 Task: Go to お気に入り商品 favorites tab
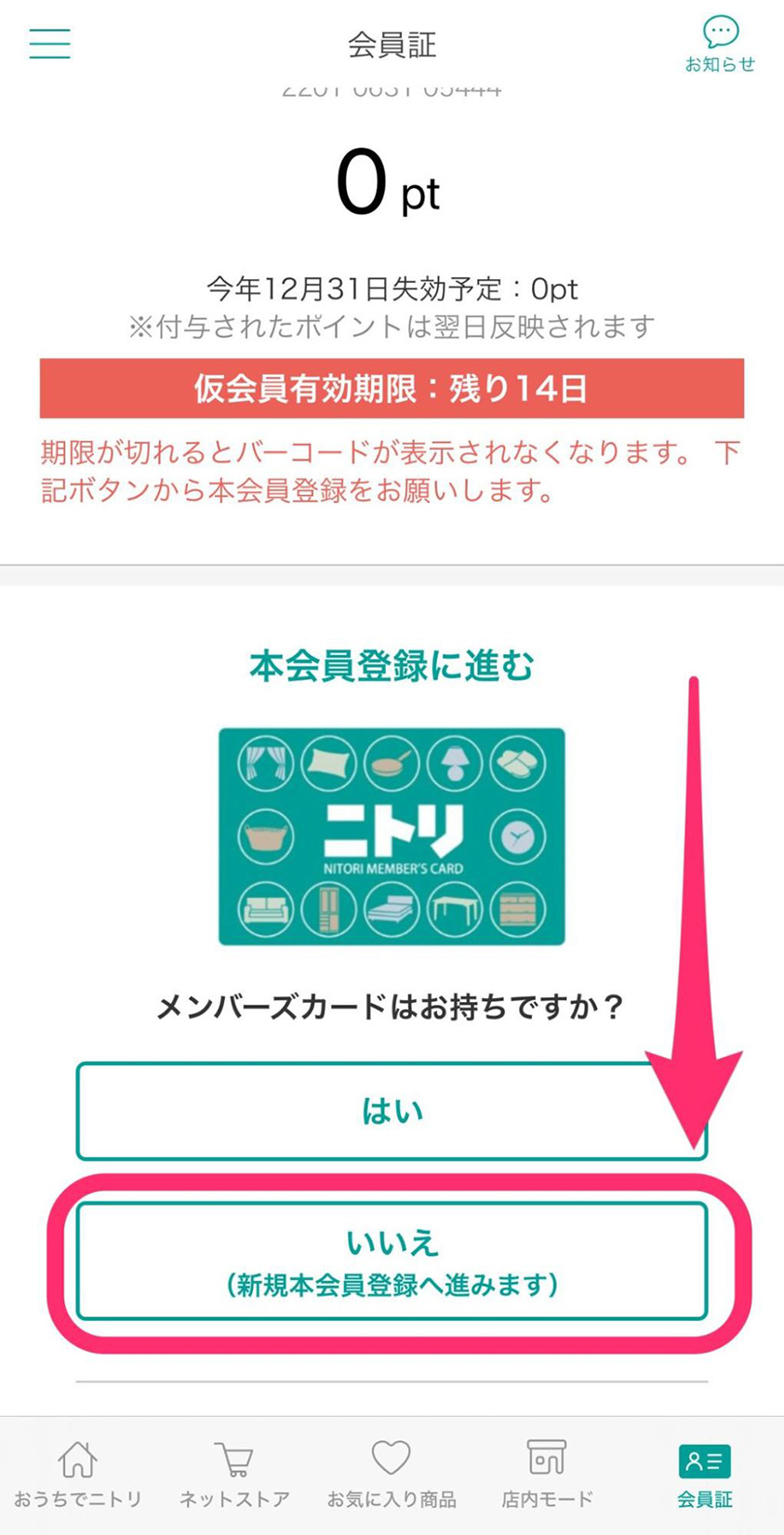click(391, 1474)
